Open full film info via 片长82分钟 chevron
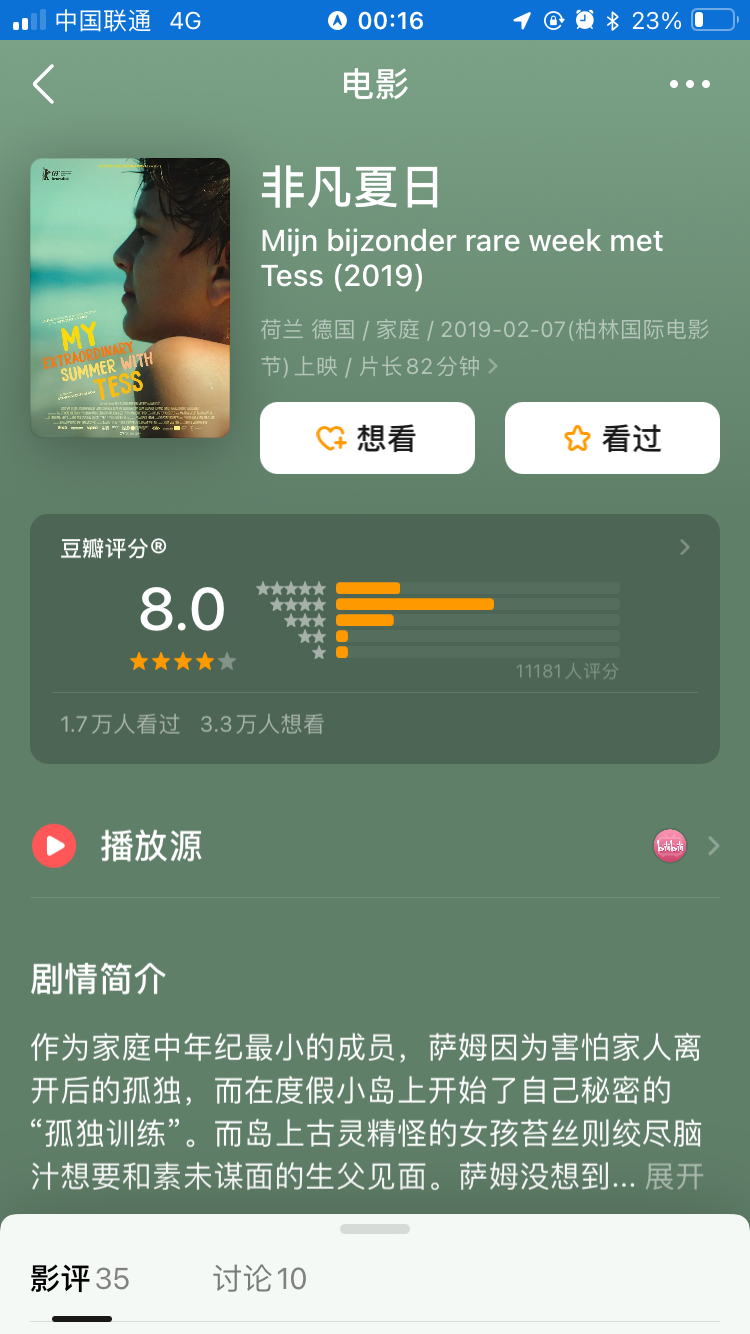Viewport: 750px width, 1334px height. (x=492, y=367)
